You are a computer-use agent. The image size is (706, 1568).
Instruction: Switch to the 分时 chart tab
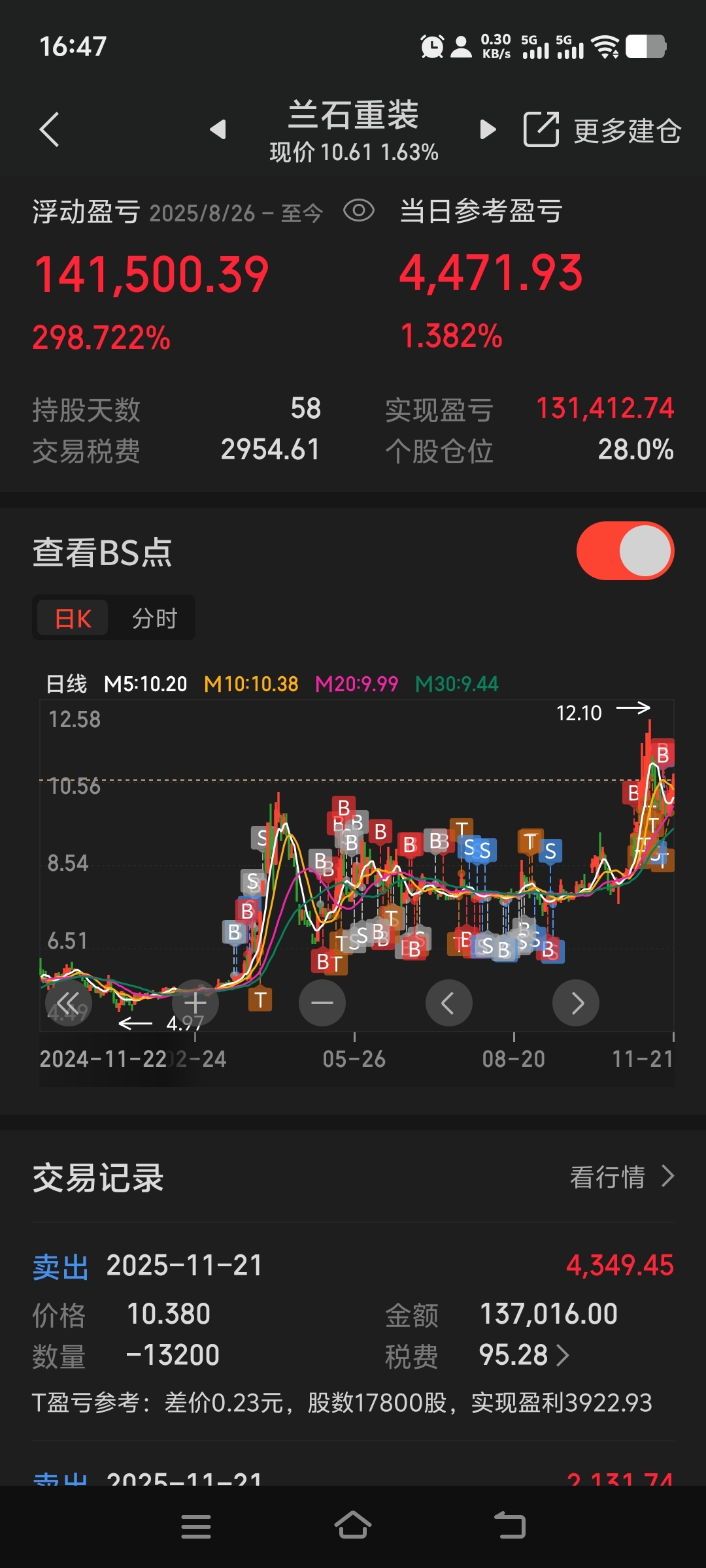tap(154, 618)
